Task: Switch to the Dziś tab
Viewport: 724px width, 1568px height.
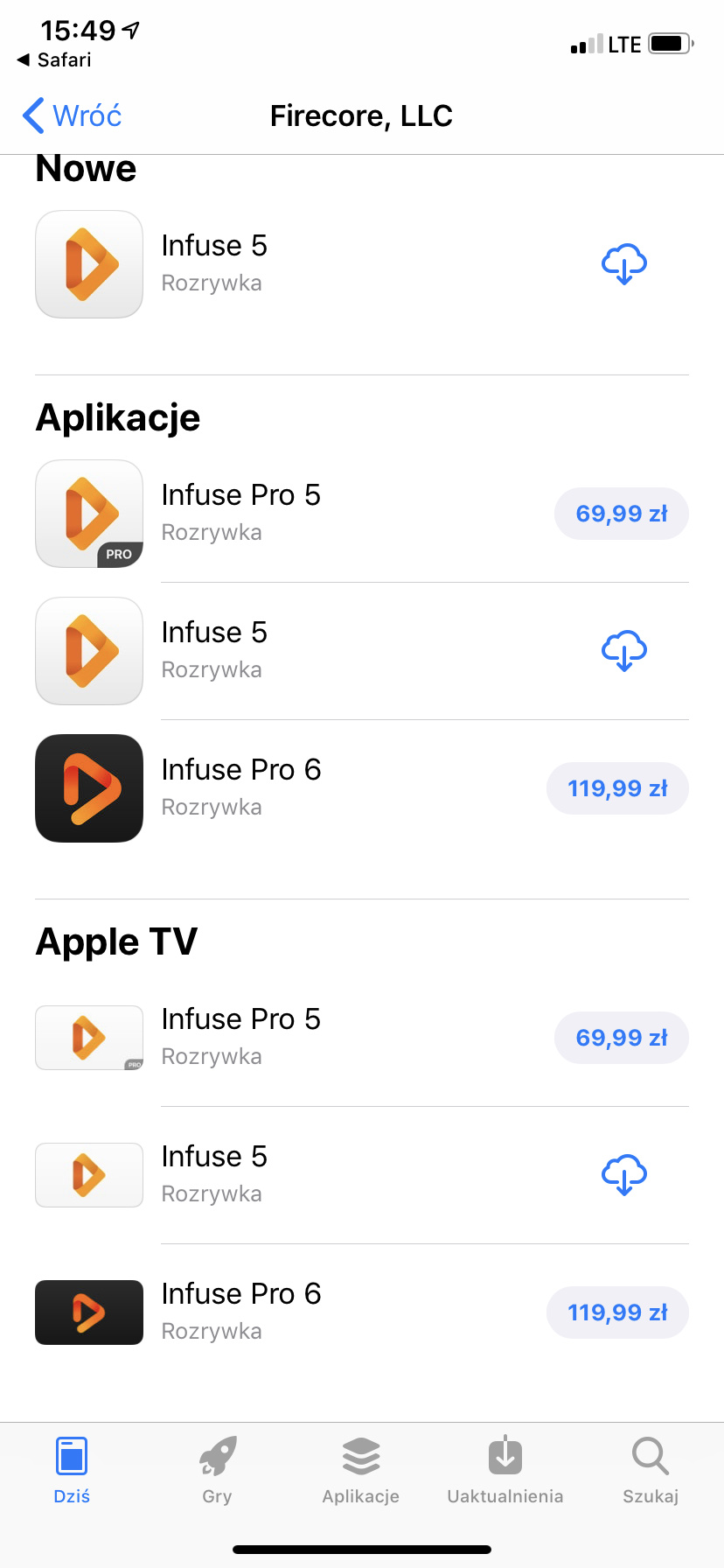Action: (x=72, y=1469)
